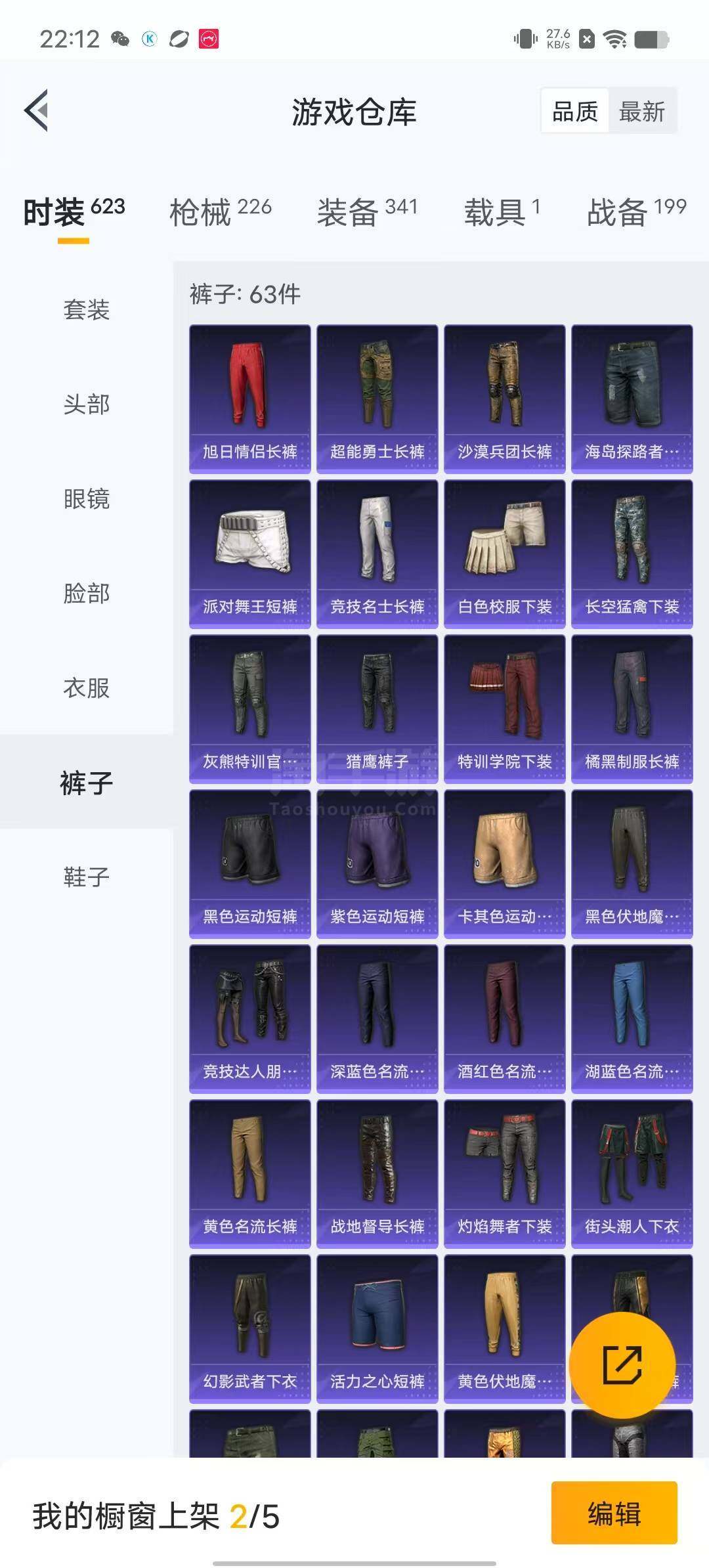Viewport: 709px width, 1568px height.
Task: Open the 旭日情侣长裤 item
Action: coord(250,399)
